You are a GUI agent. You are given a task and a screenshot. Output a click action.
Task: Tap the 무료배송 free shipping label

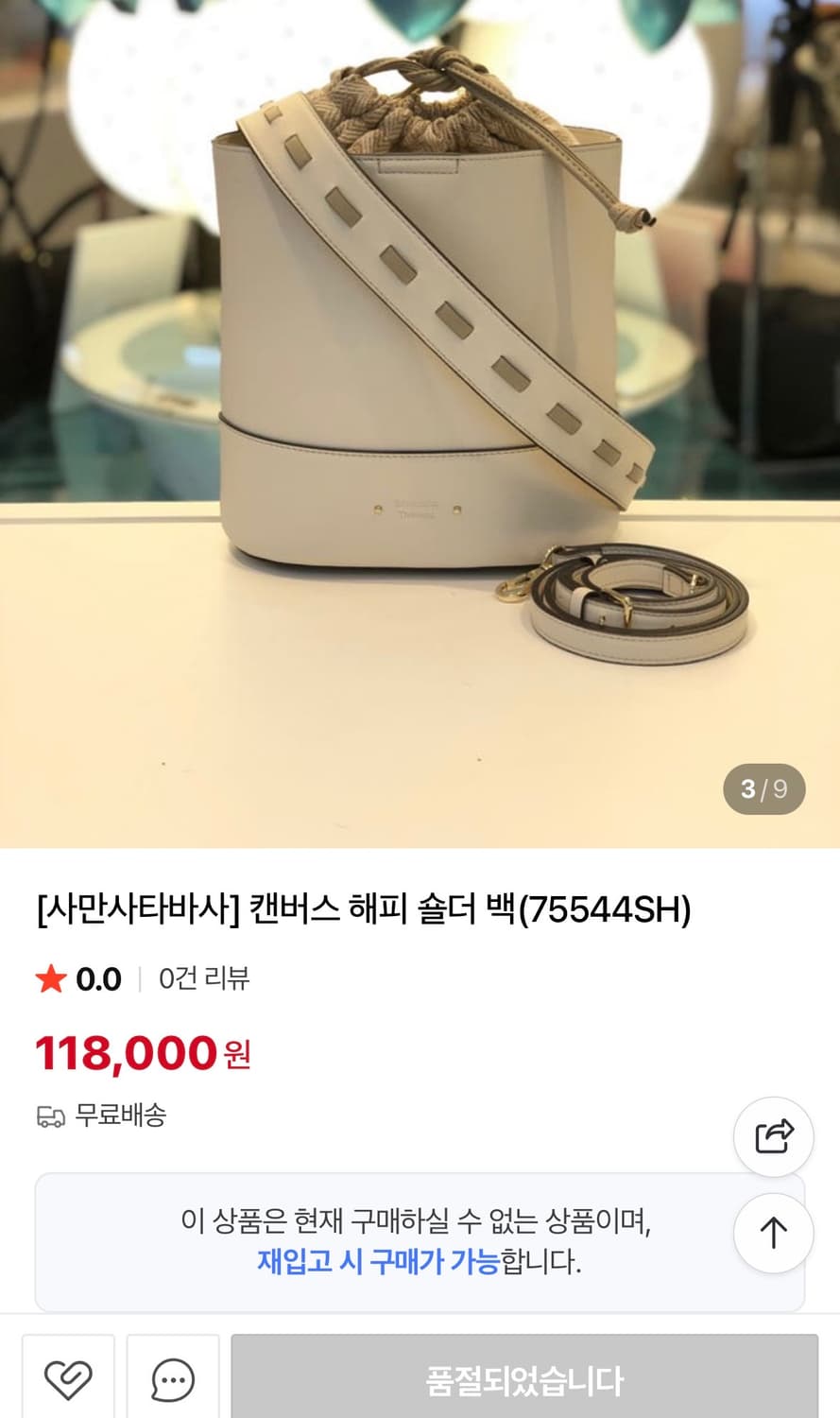click(119, 1116)
